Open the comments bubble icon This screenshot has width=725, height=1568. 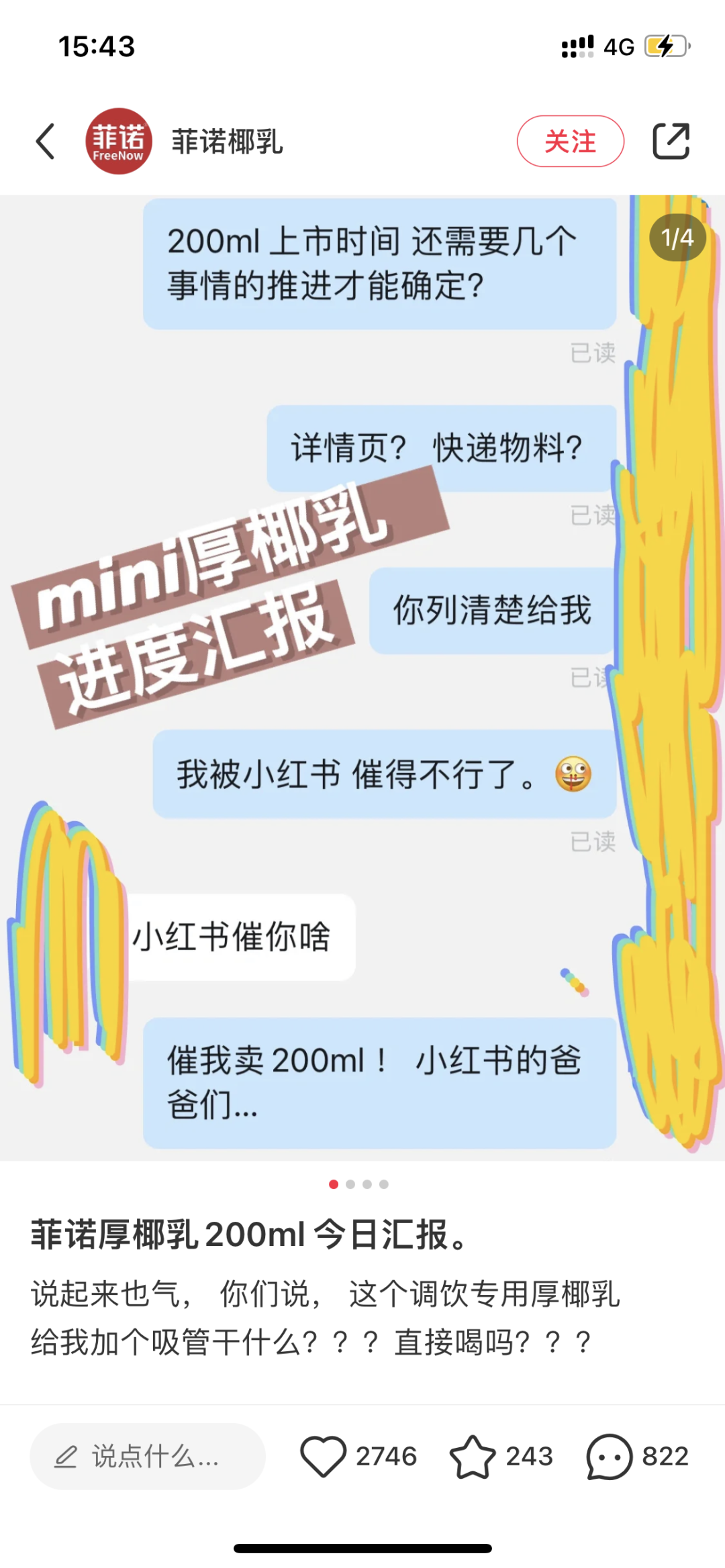point(609,1457)
